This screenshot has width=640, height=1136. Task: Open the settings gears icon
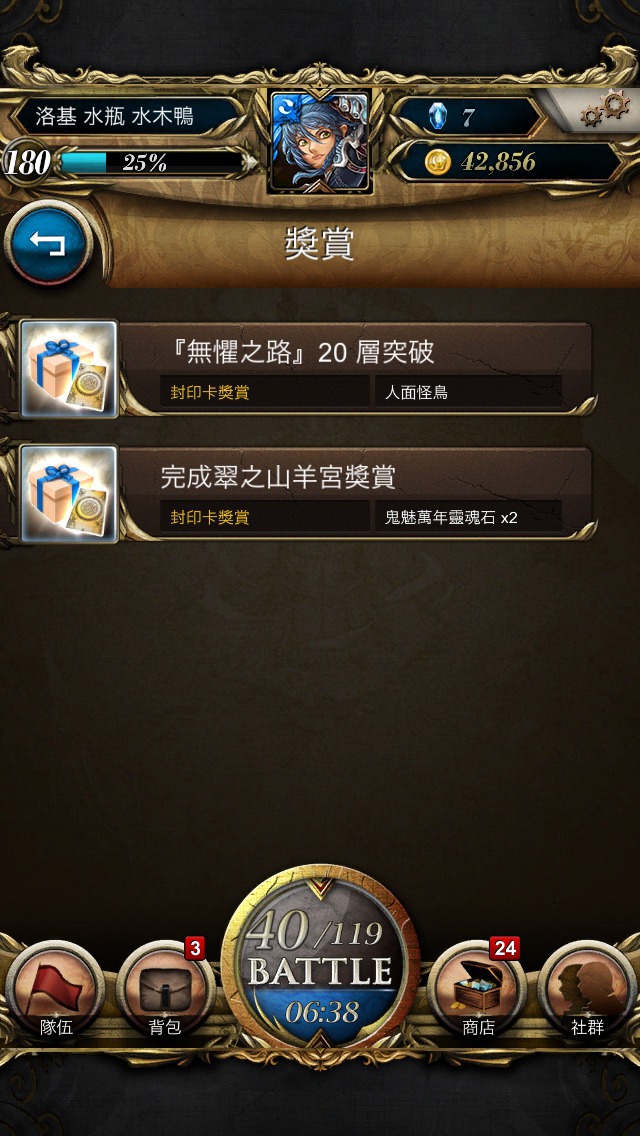click(603, 110)
